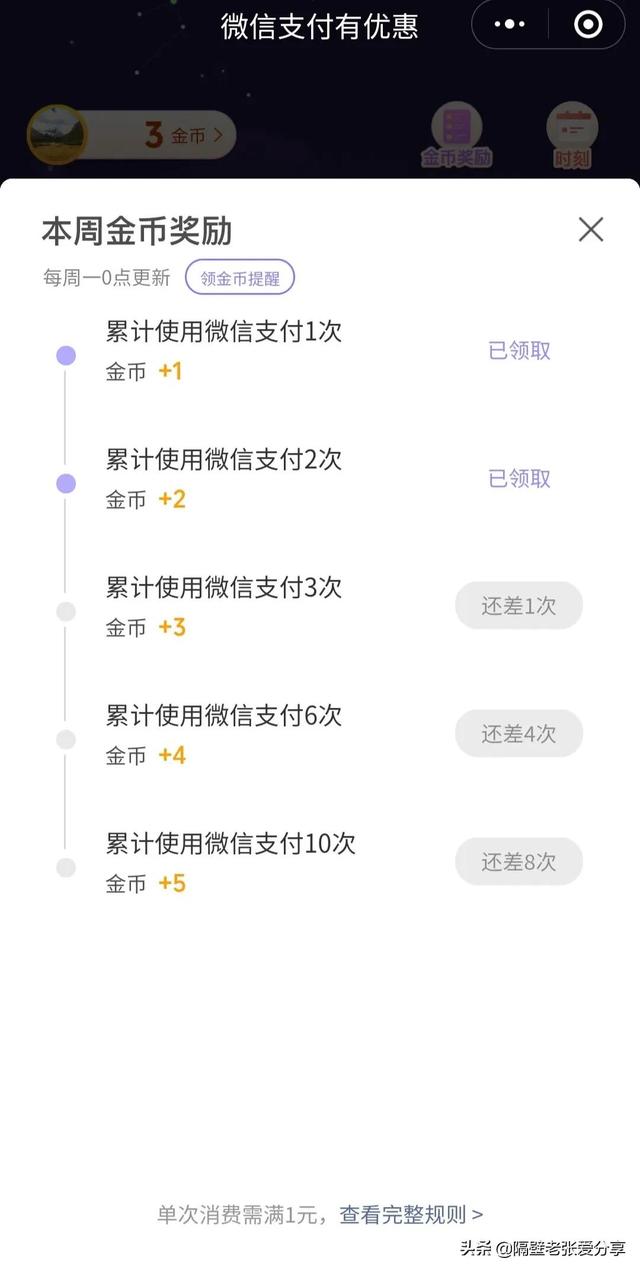Open the 时刻 icon
640x1271 pixels.
tap(572, 135)
